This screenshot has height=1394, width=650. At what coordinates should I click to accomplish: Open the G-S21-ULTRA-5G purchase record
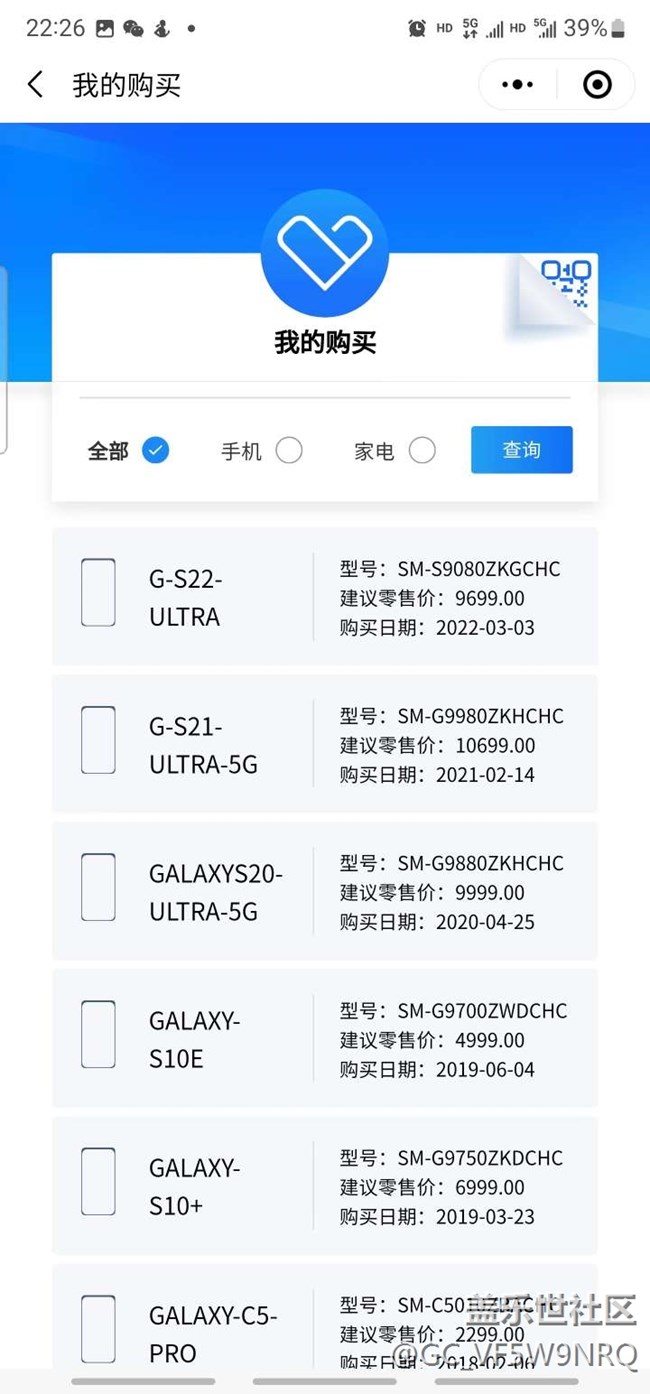point(325,744)
